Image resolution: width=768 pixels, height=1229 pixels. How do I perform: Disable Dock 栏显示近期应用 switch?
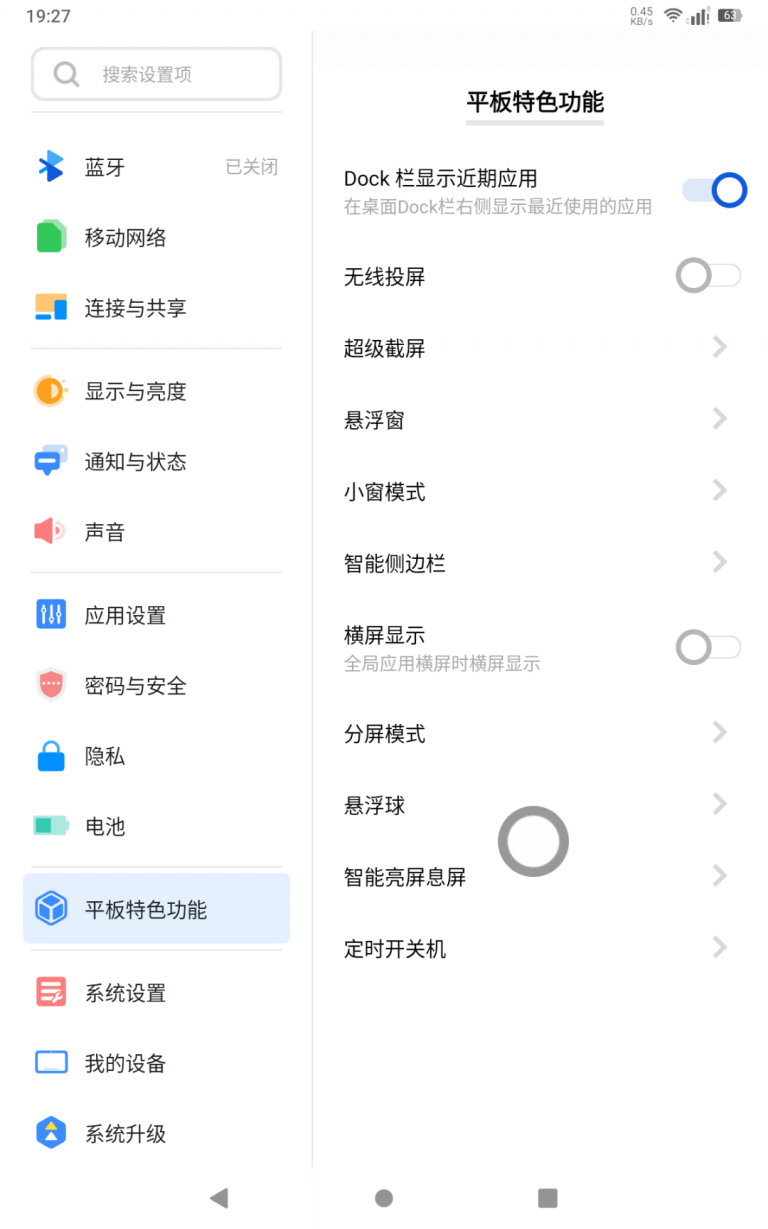(714, 190)
